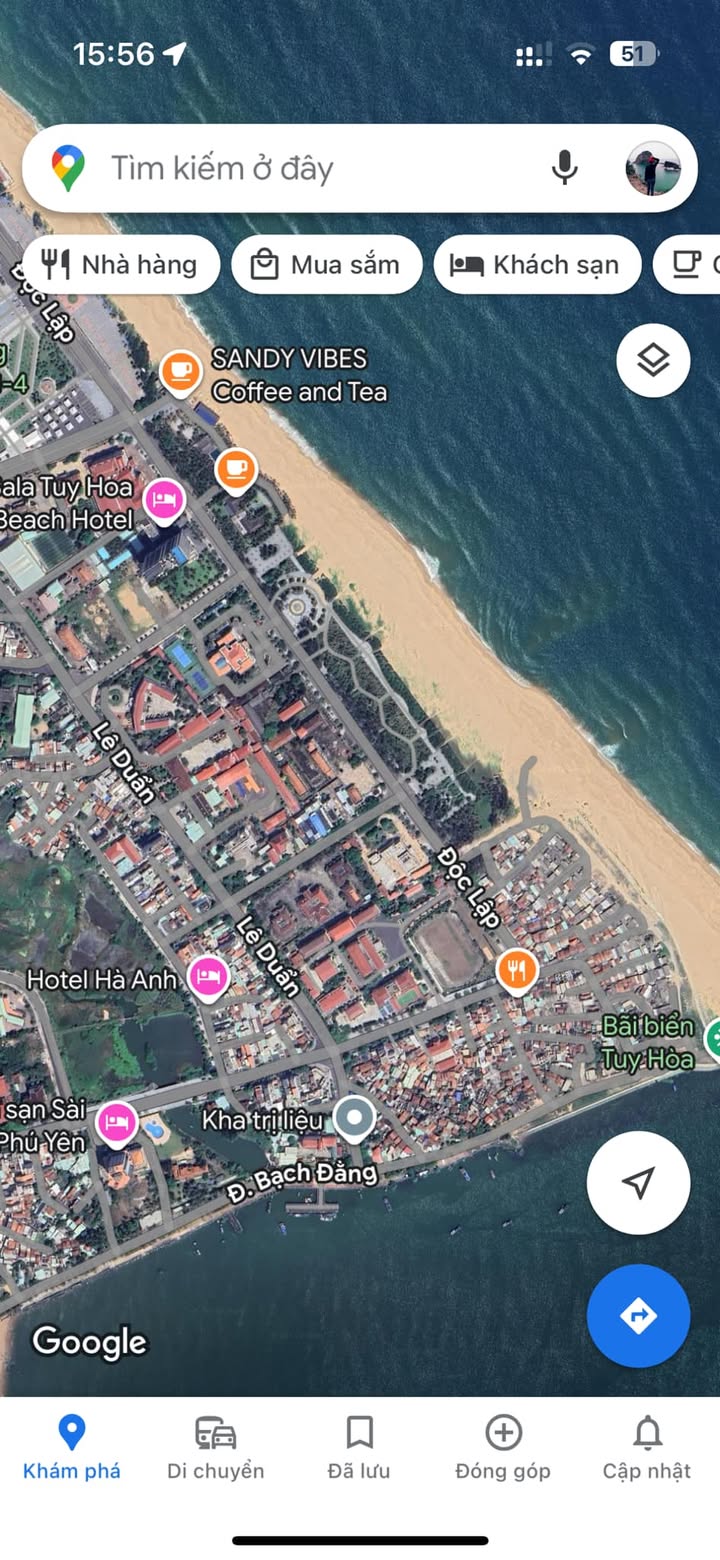720x1560 pixels.
Task: Tap the Hotel Hà Anh marker
Action: point(208,977)
